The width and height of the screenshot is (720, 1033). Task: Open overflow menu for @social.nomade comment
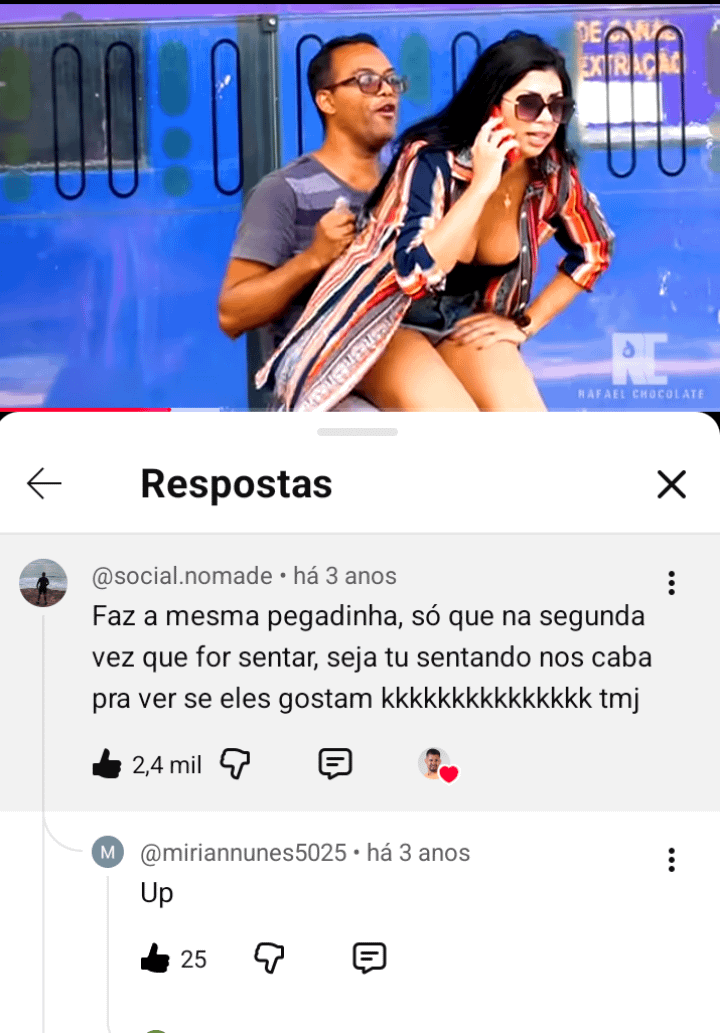671,582
